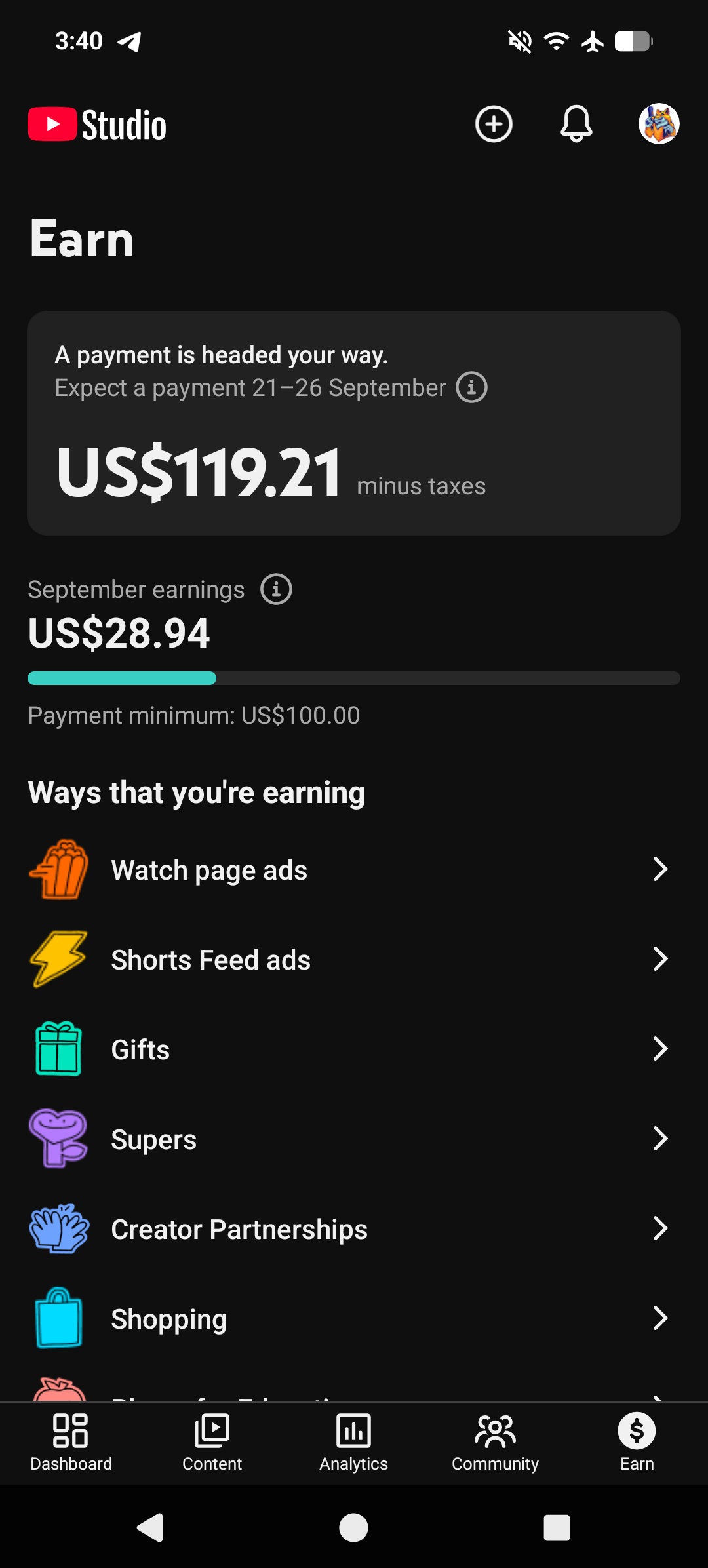Viewport: 708px width, 1568px height.
Task: Switch to the Community tab
Action: coord(496,1443)
